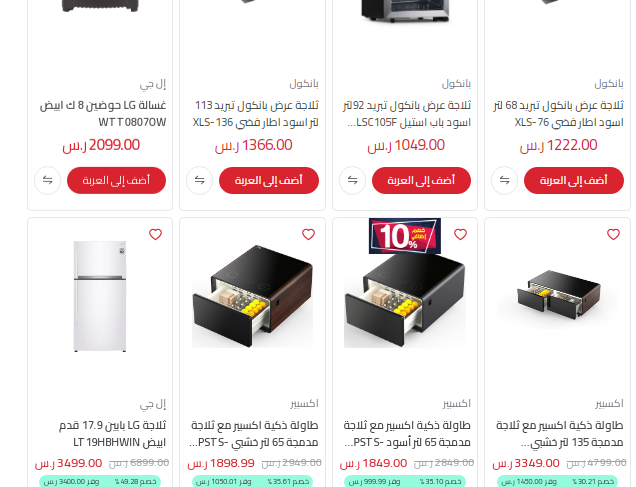636x487 pixels.
Task: Open Elixir black 65L smart table with 10% badge
Action: 404,297
